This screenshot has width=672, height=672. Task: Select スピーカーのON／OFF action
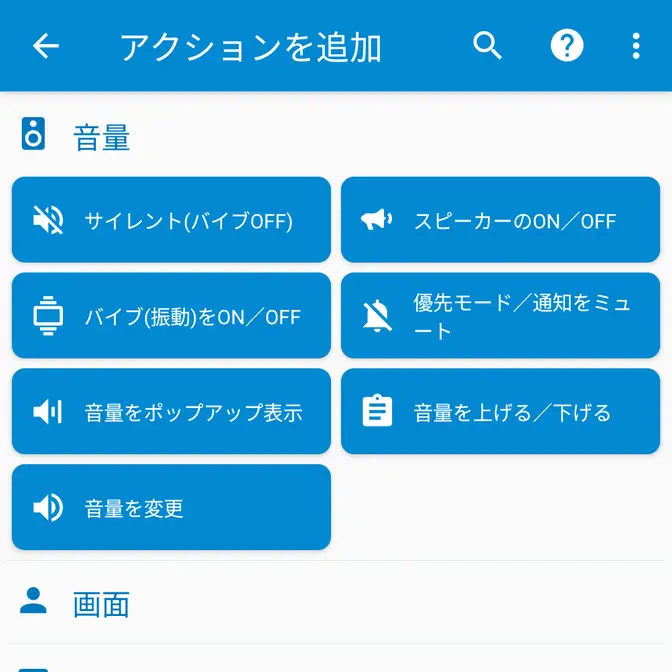(x=500, y=220)
